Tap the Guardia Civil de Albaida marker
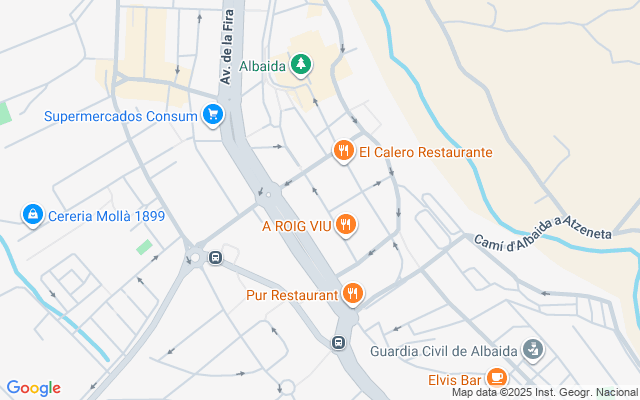This screenshot has width=640, height=400. coord(533,351)
